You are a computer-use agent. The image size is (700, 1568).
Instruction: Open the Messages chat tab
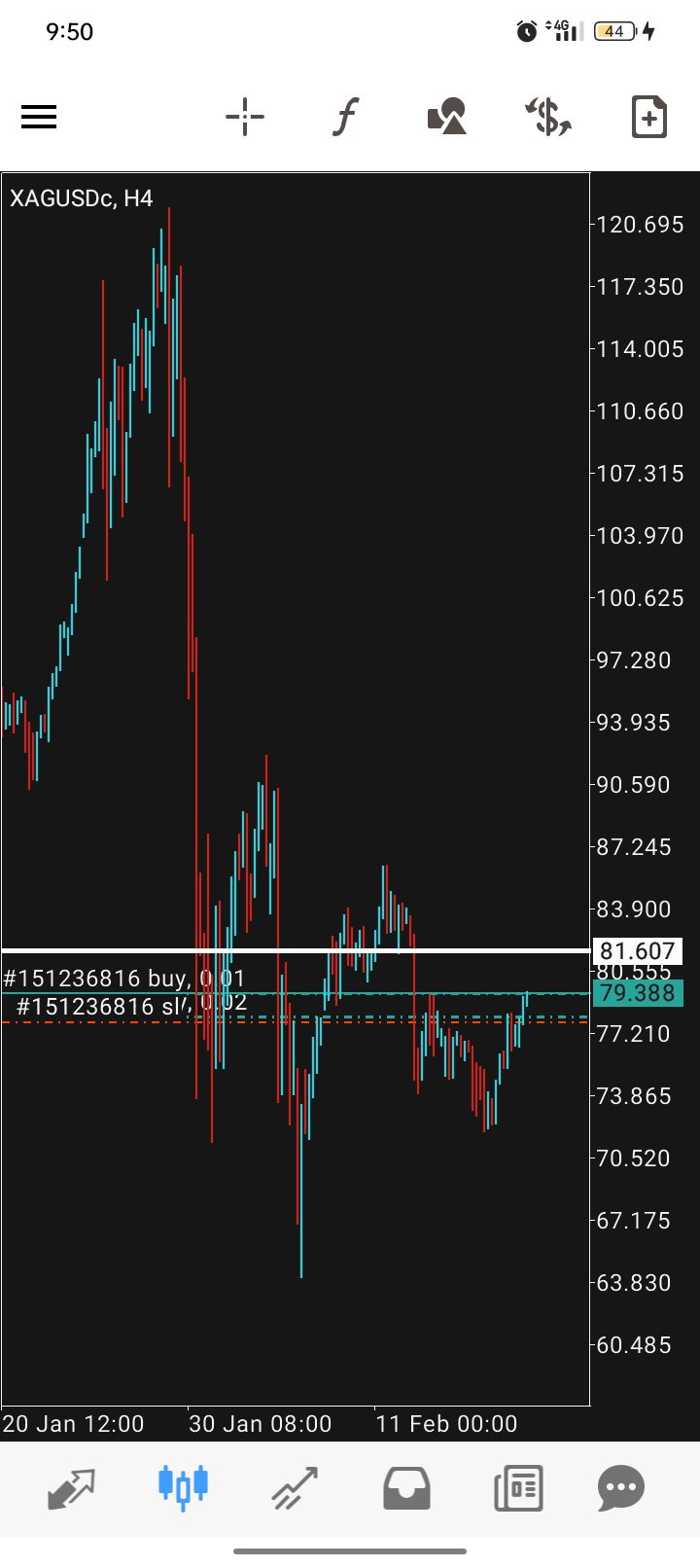621,1487
